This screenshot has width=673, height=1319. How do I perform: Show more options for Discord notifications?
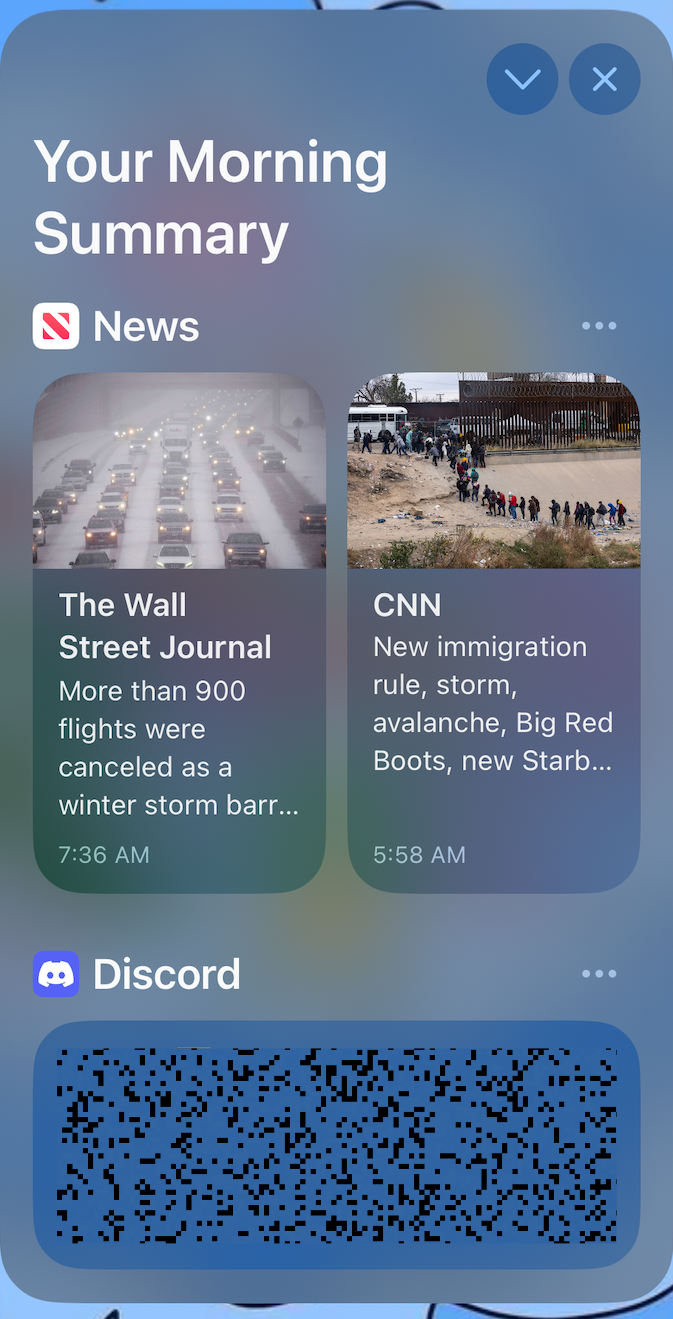pyautogui.click(x=599, y=974)
